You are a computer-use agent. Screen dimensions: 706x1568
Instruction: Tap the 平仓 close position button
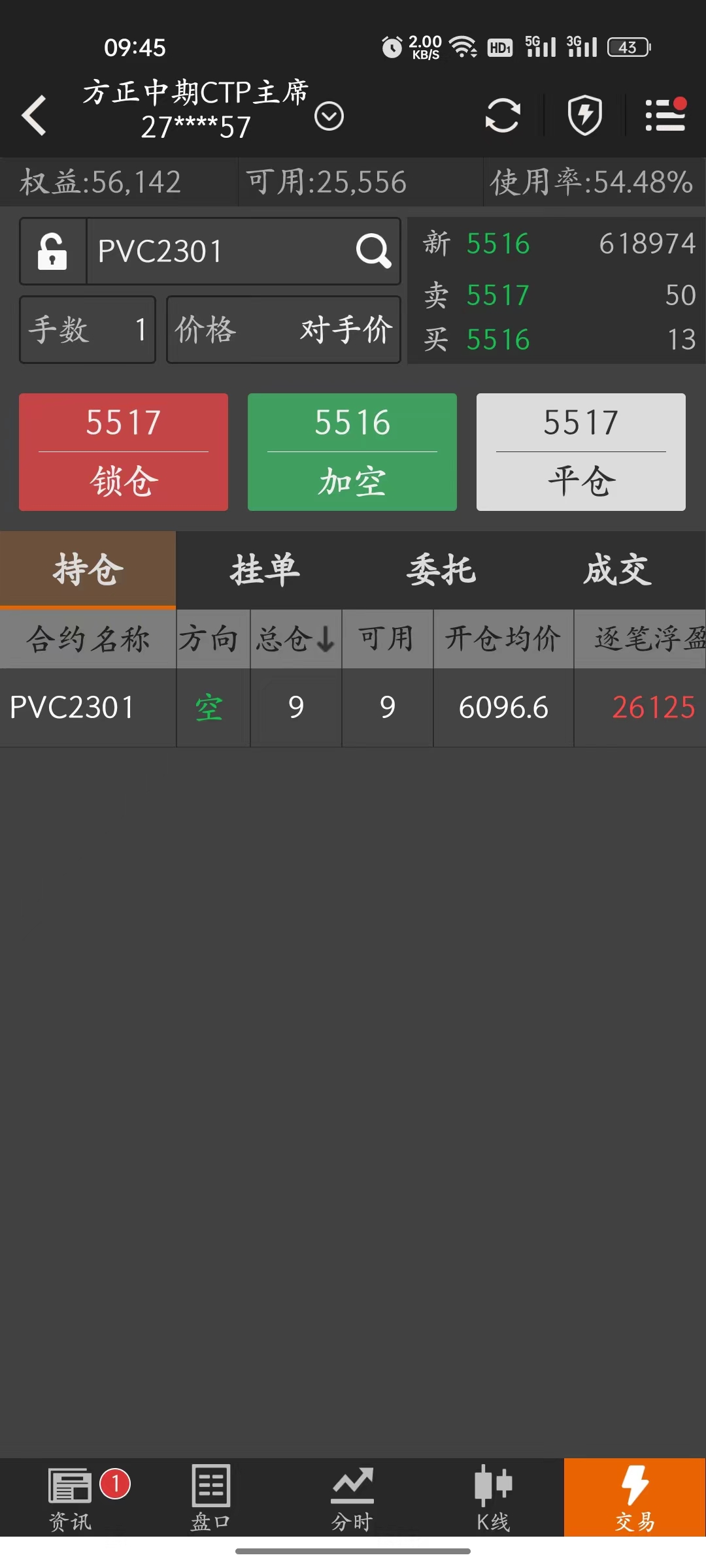(581, 452)
